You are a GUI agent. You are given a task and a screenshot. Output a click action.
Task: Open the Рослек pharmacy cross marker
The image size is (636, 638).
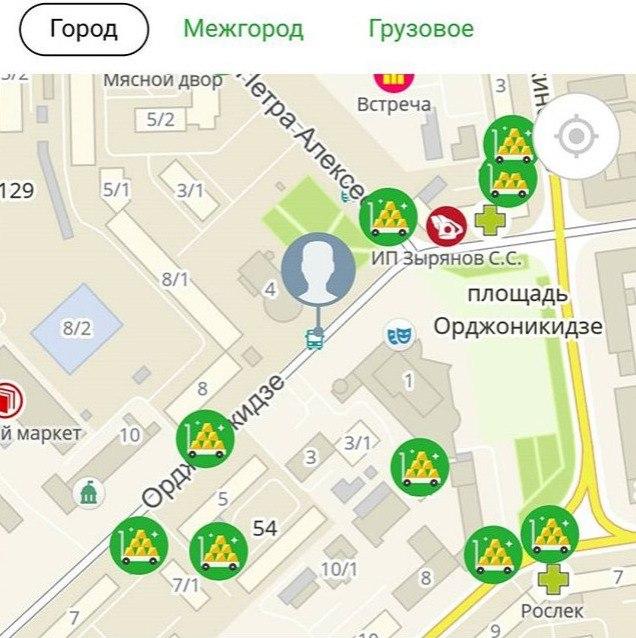pos(551,578)
